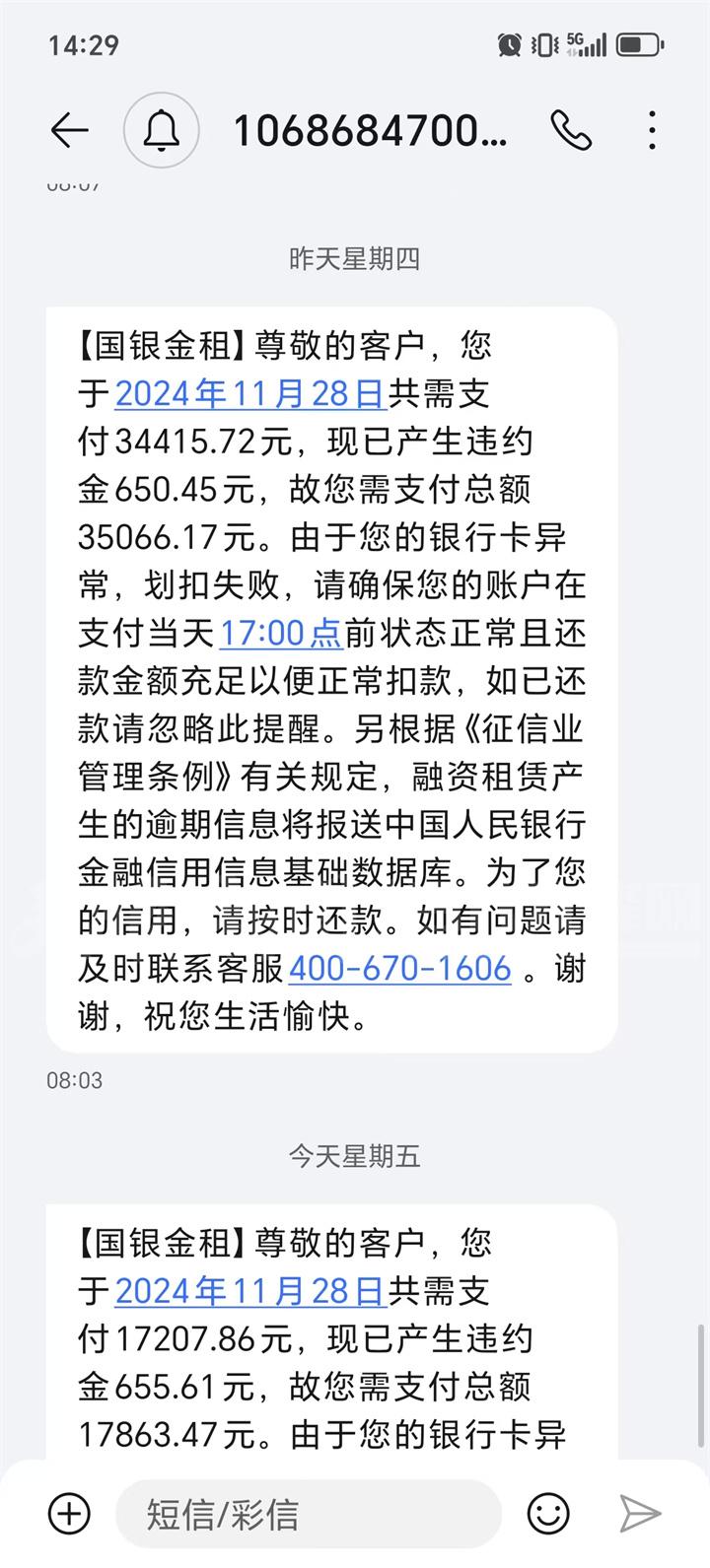
Task: Open the three-dot overflow menu
Action: coord(652,130)
